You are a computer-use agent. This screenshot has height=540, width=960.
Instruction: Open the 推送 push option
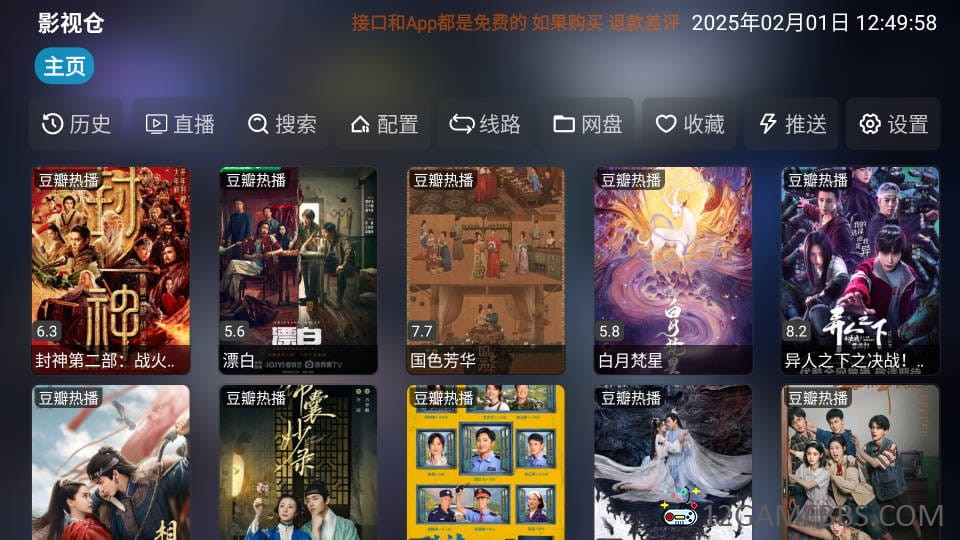point(792,124)
